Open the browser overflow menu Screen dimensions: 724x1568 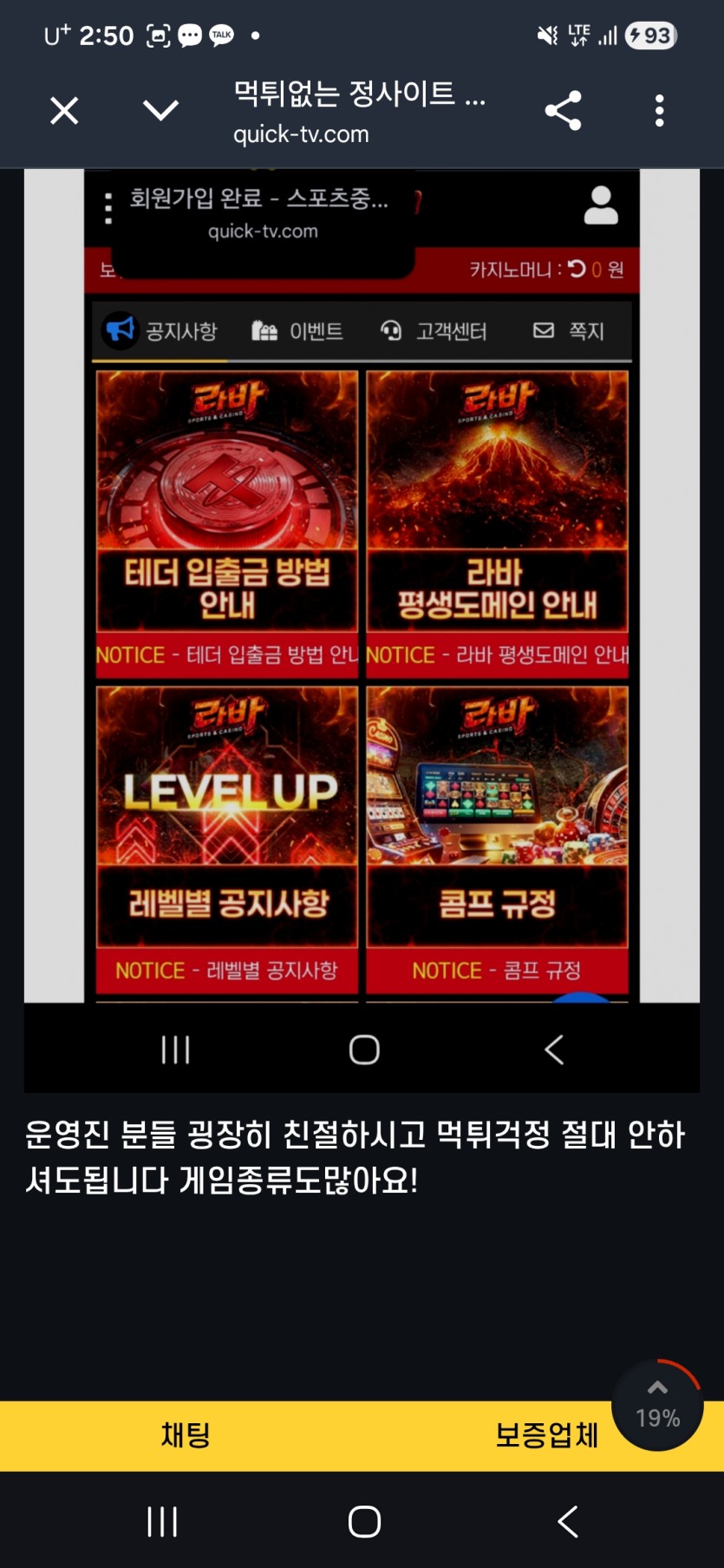coord(660,111)
